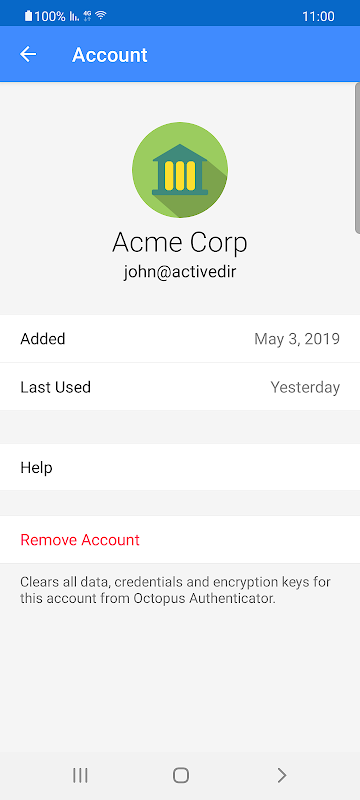This screenshot has height=800, width=360.
Task: Open recent apps from the navigation bar
Action: (x=80, y=776)
